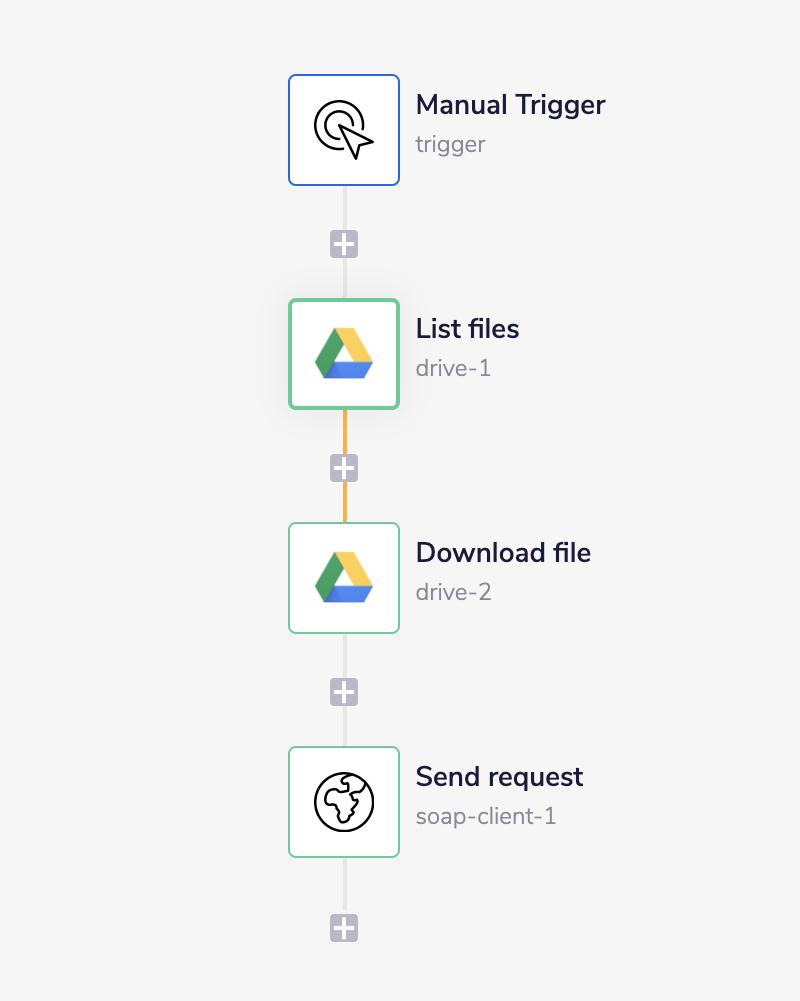Click the Send request title

pos(499,777)
